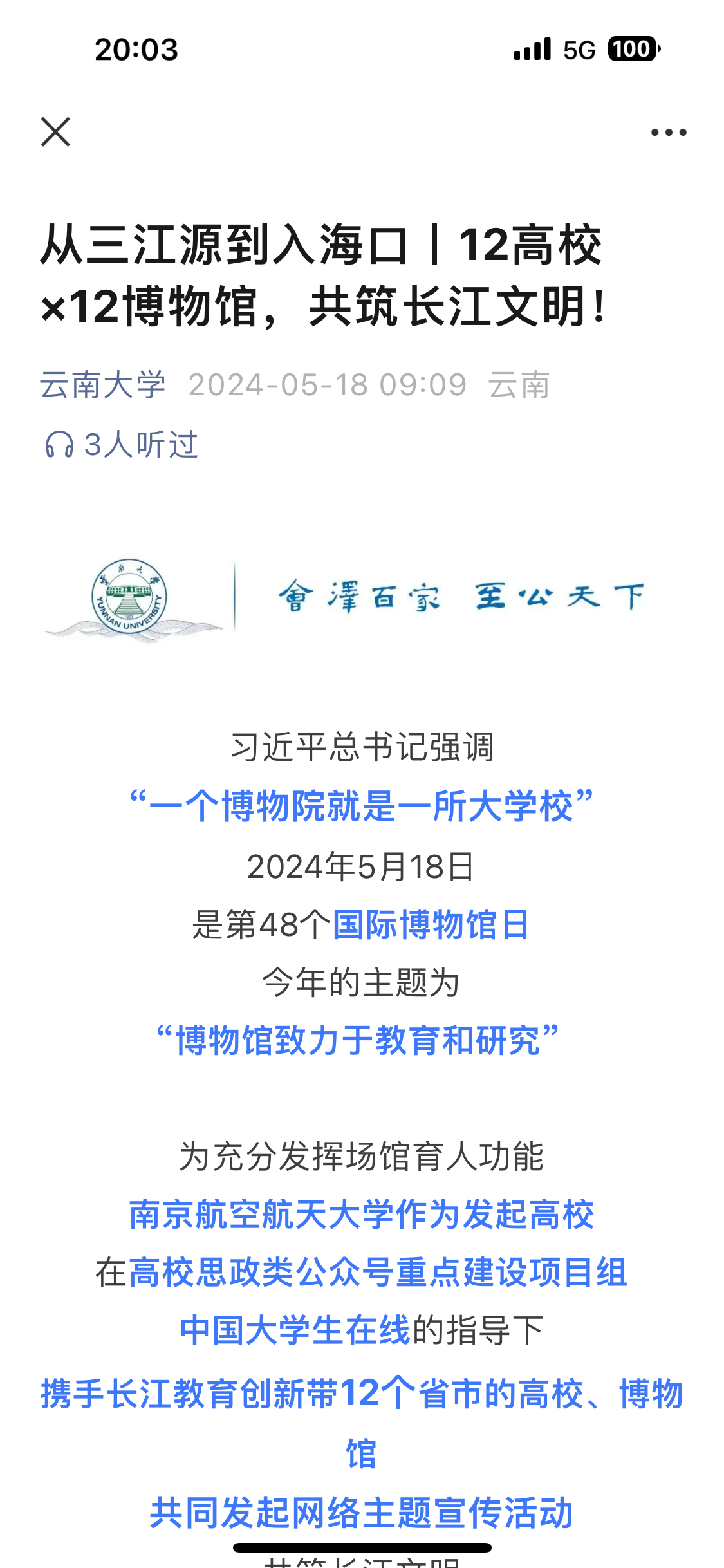Open the three-dot overflow menu
Viewport: 724px width, 1568px height.
point(668,133)
